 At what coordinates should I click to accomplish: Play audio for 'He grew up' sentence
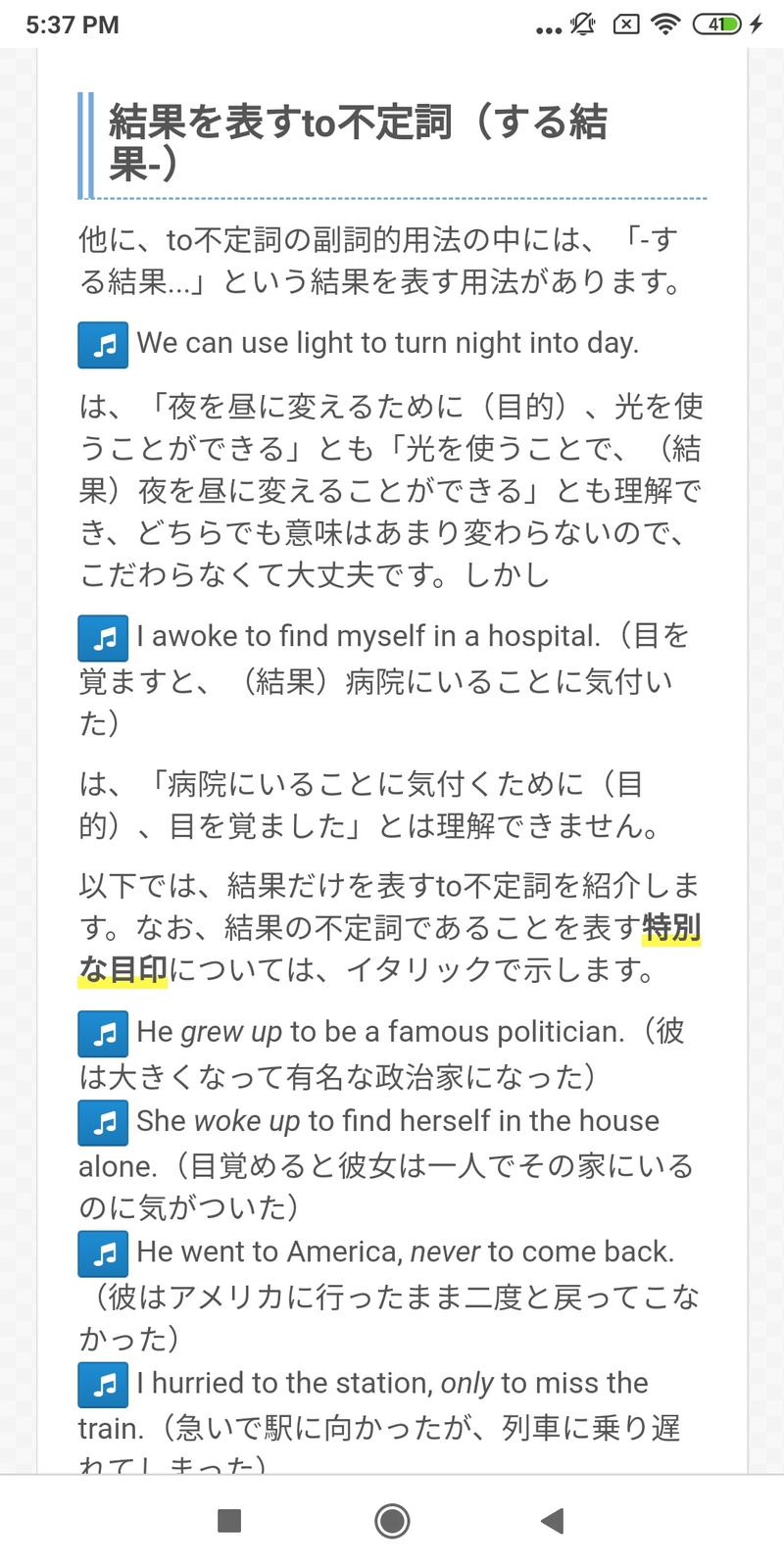point(103,1033)
